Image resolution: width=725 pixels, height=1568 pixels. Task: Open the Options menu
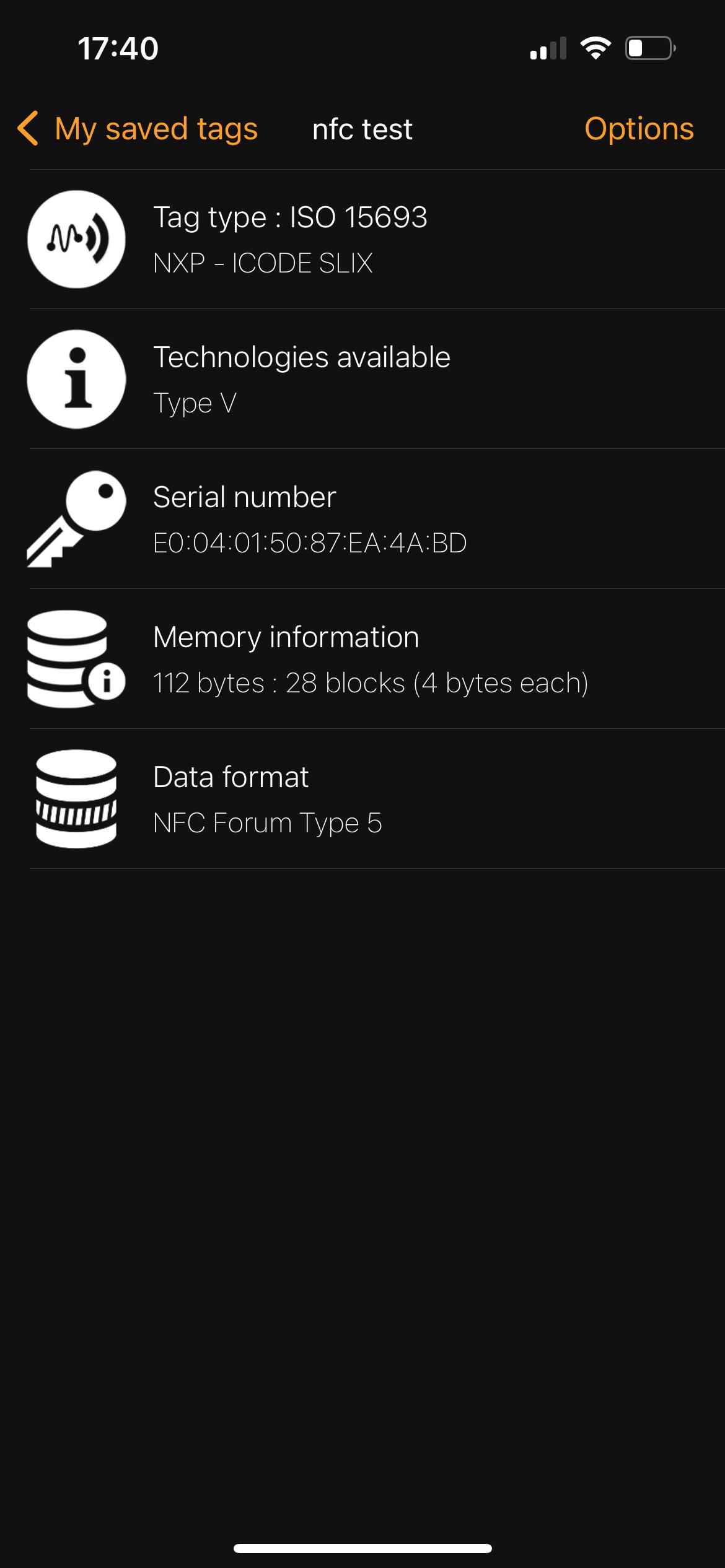(x=638, y=129)
